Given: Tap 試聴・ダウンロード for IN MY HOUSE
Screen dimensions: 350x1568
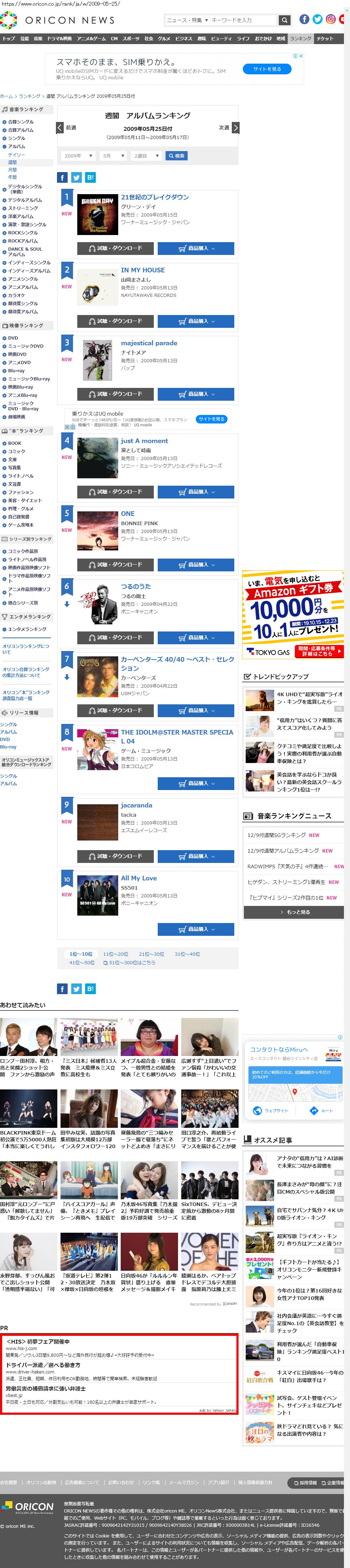Looking at the screenshot, I should 115,321.
